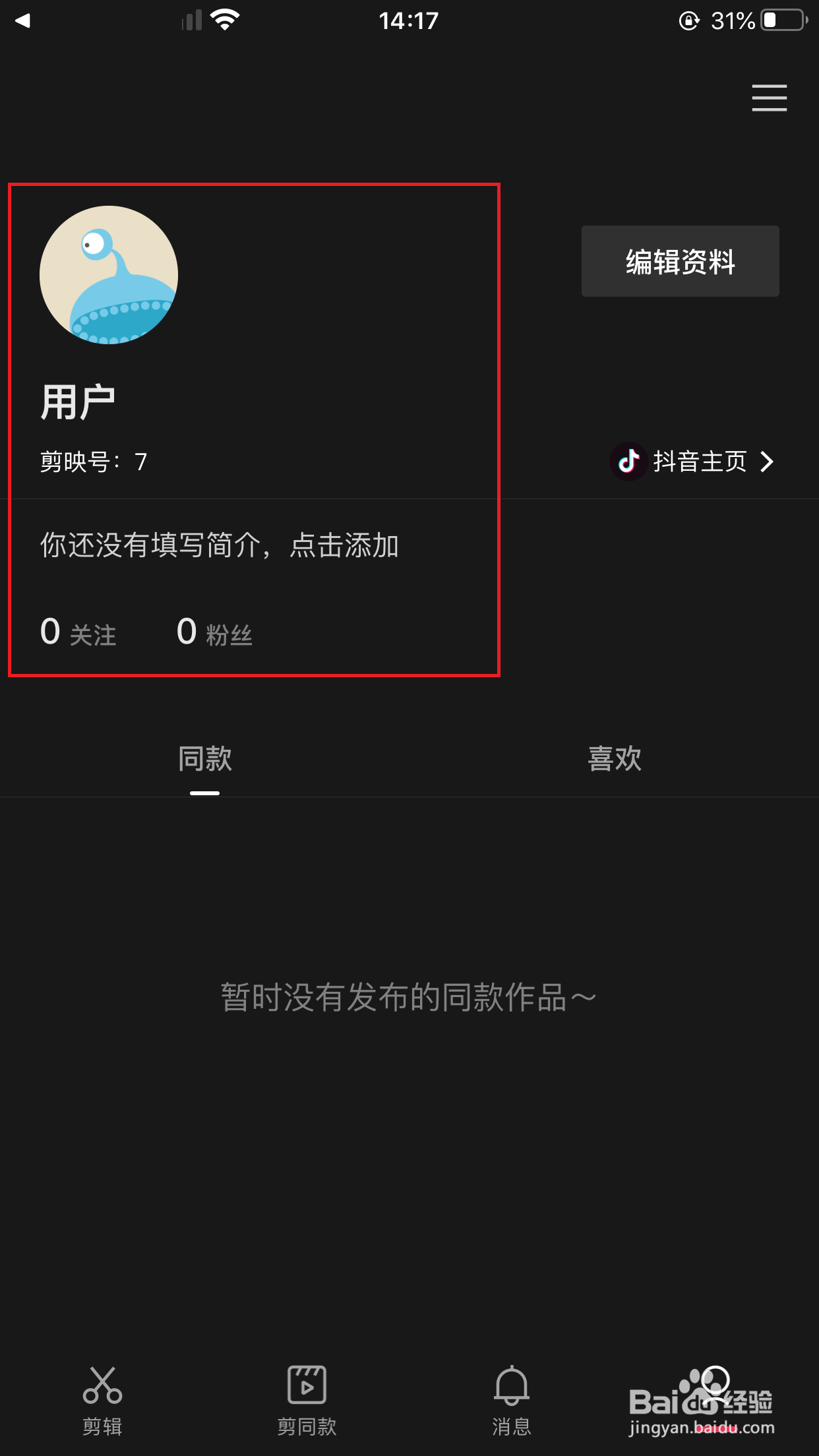The height and width of the screenshot is (1456, 819).
Task: Tap the back arrow at top left
Action: [22, 20]
